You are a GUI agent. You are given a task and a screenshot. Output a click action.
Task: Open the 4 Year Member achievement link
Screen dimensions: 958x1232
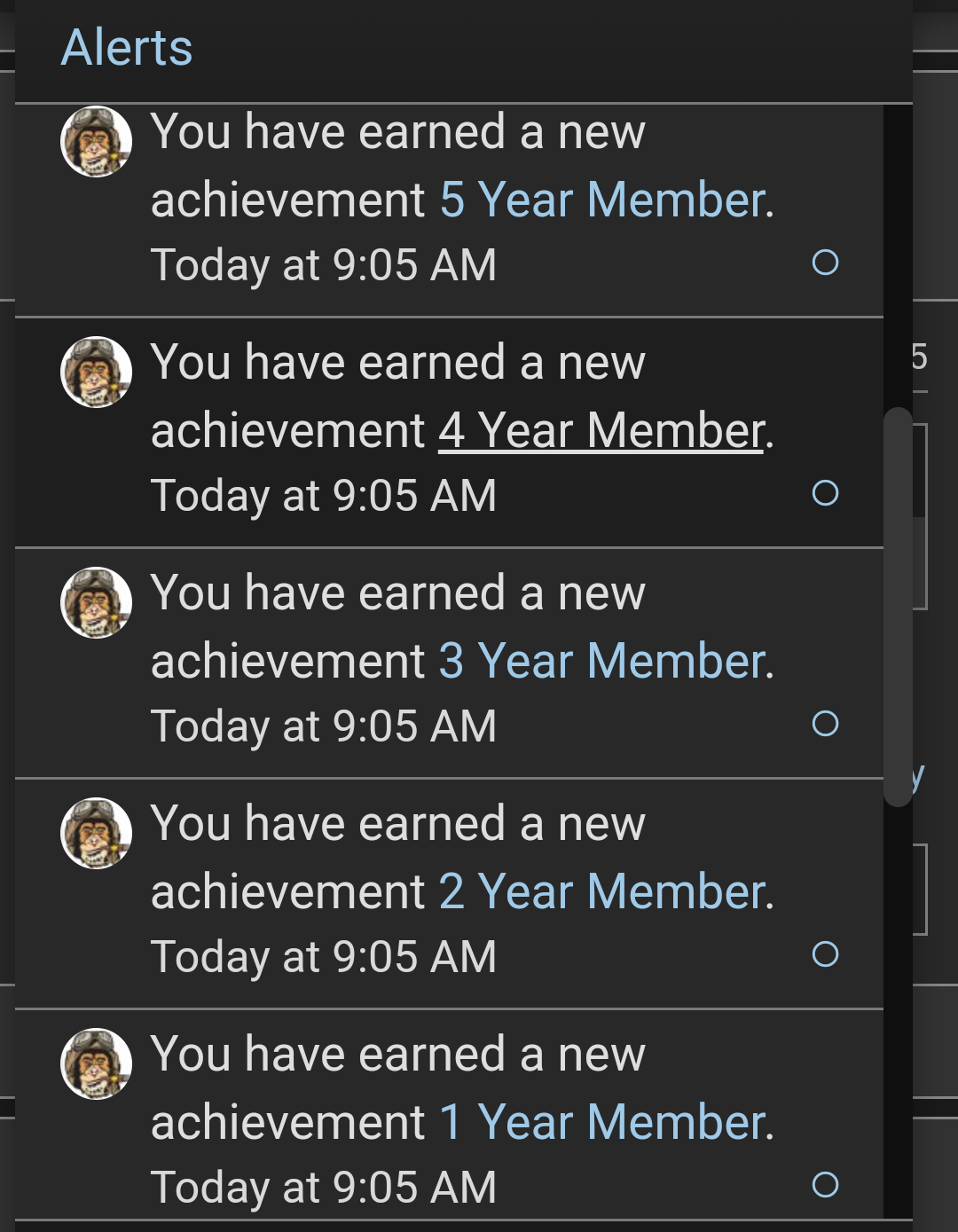(602, 431)
